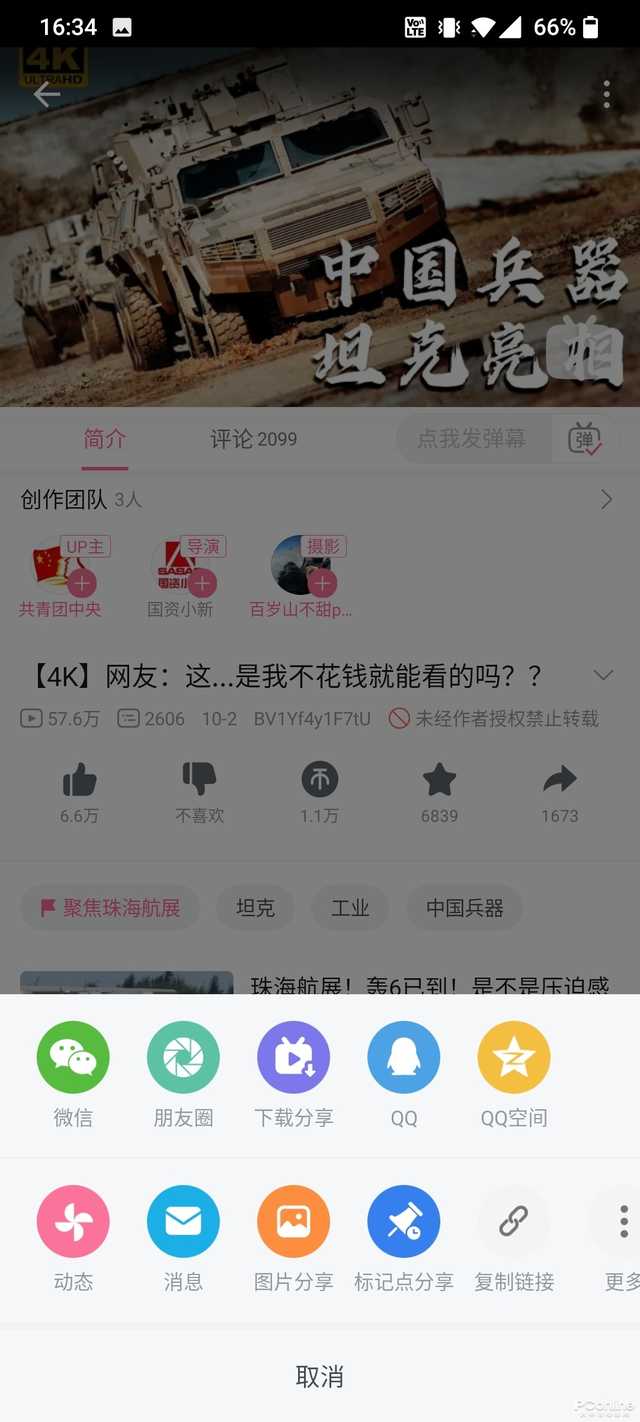Viewport: 640px width, 1422px height.
Task: Choose 下载分享 to download and share
Action: pos(293,1057)
